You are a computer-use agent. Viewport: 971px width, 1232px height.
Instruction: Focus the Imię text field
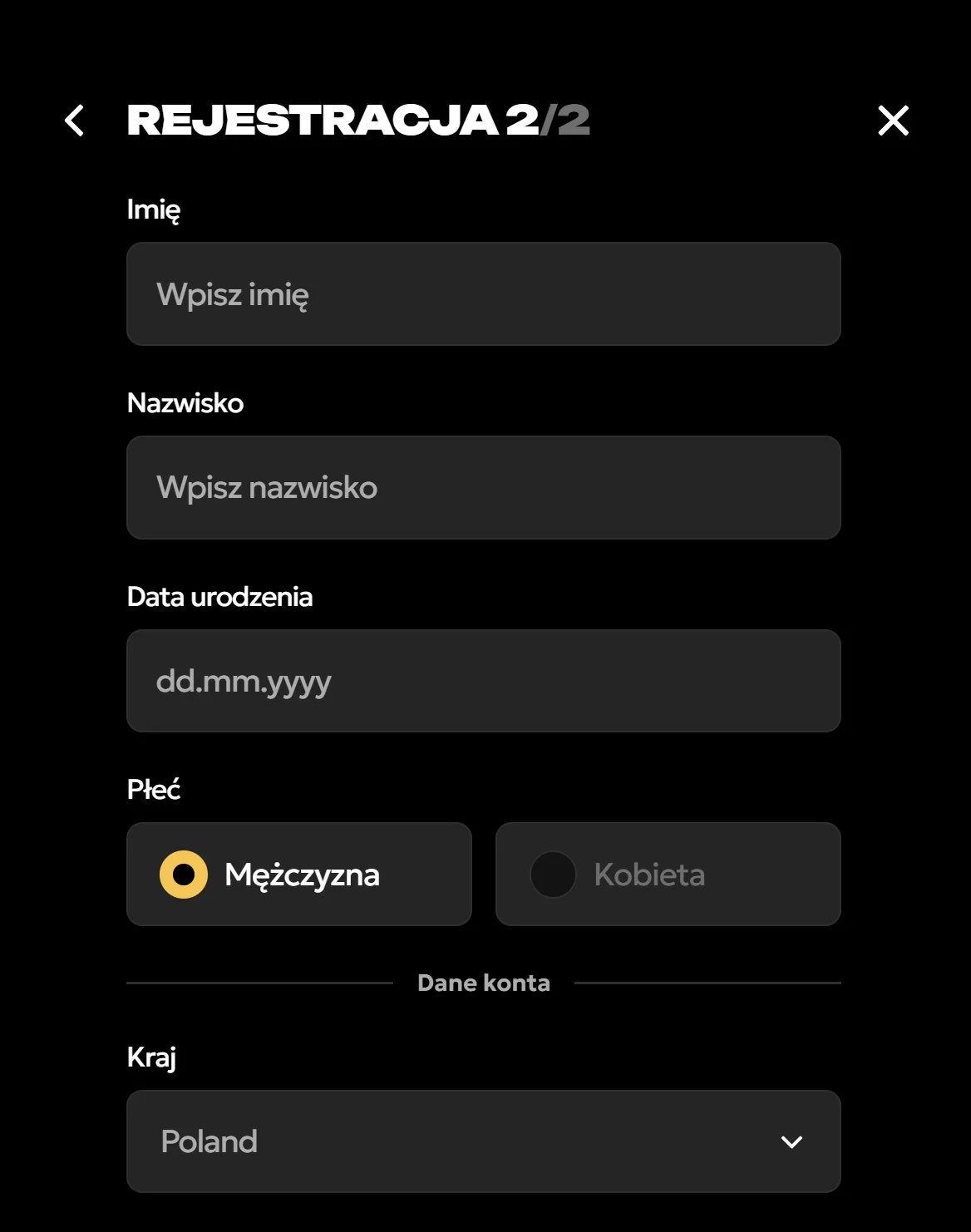pos(483,294)
